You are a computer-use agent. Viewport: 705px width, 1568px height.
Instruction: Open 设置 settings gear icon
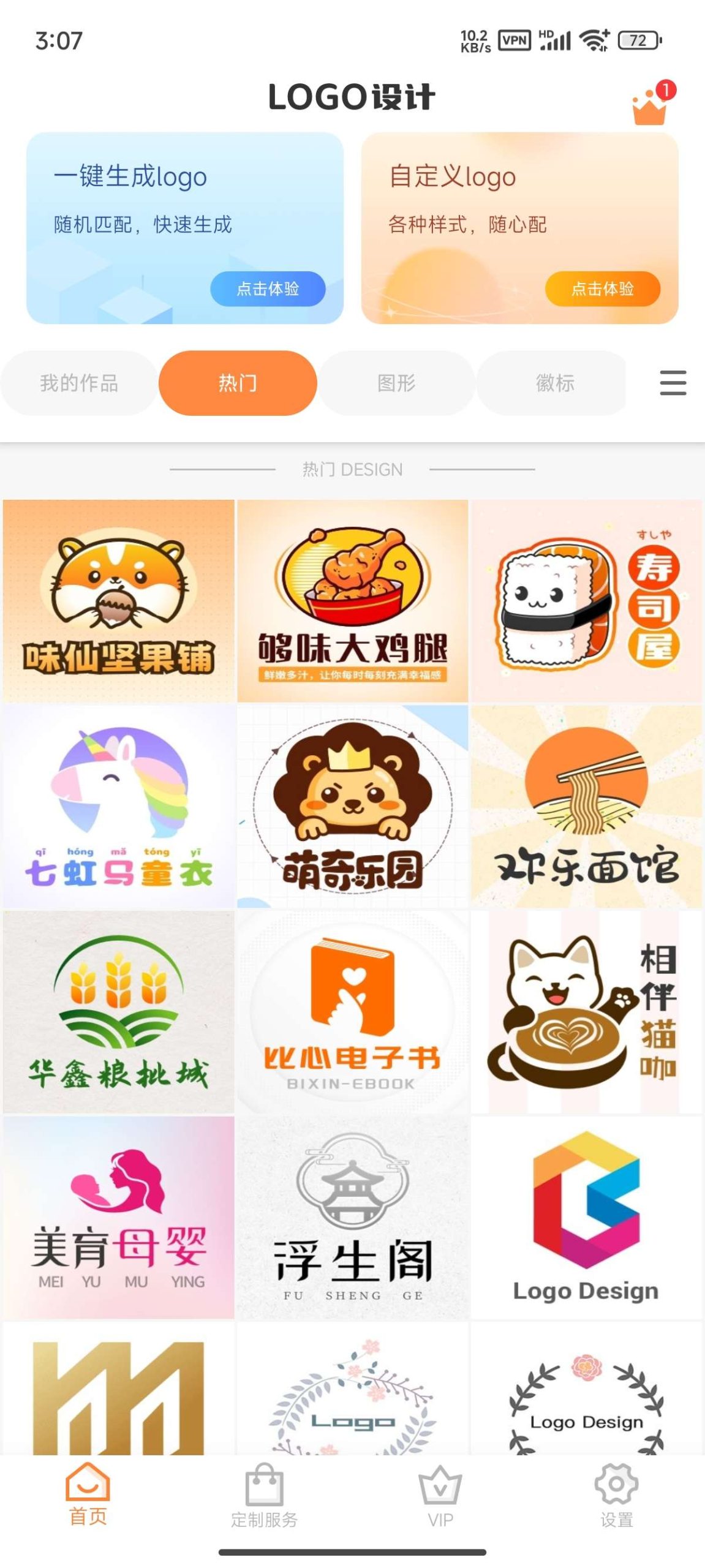(x=615, y=1490)
